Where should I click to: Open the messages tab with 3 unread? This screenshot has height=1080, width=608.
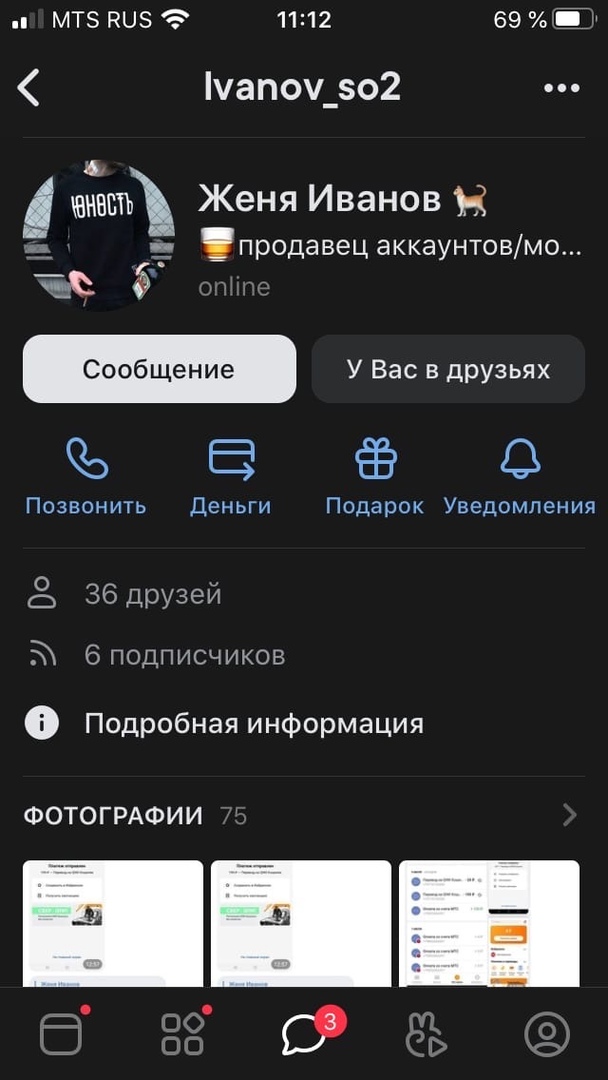pos(304,1035)
